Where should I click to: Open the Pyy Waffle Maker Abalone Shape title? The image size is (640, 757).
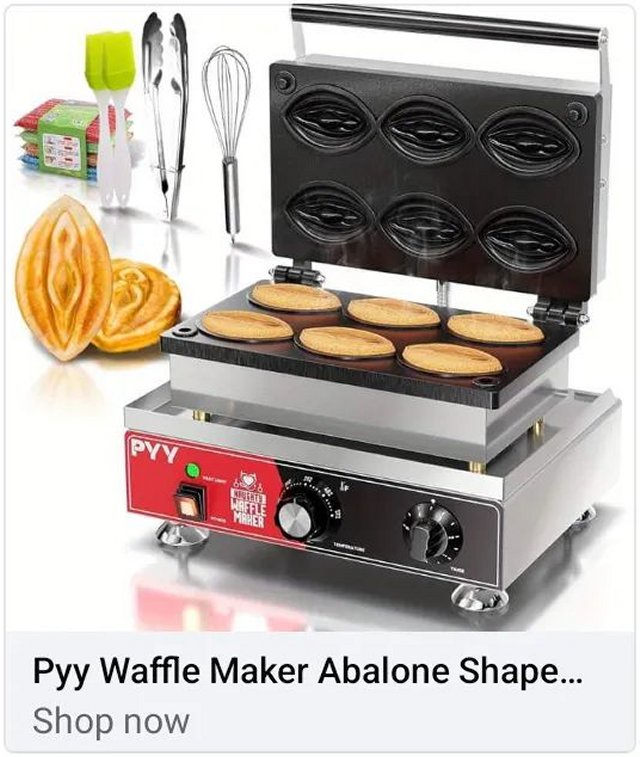coord(307,673)
